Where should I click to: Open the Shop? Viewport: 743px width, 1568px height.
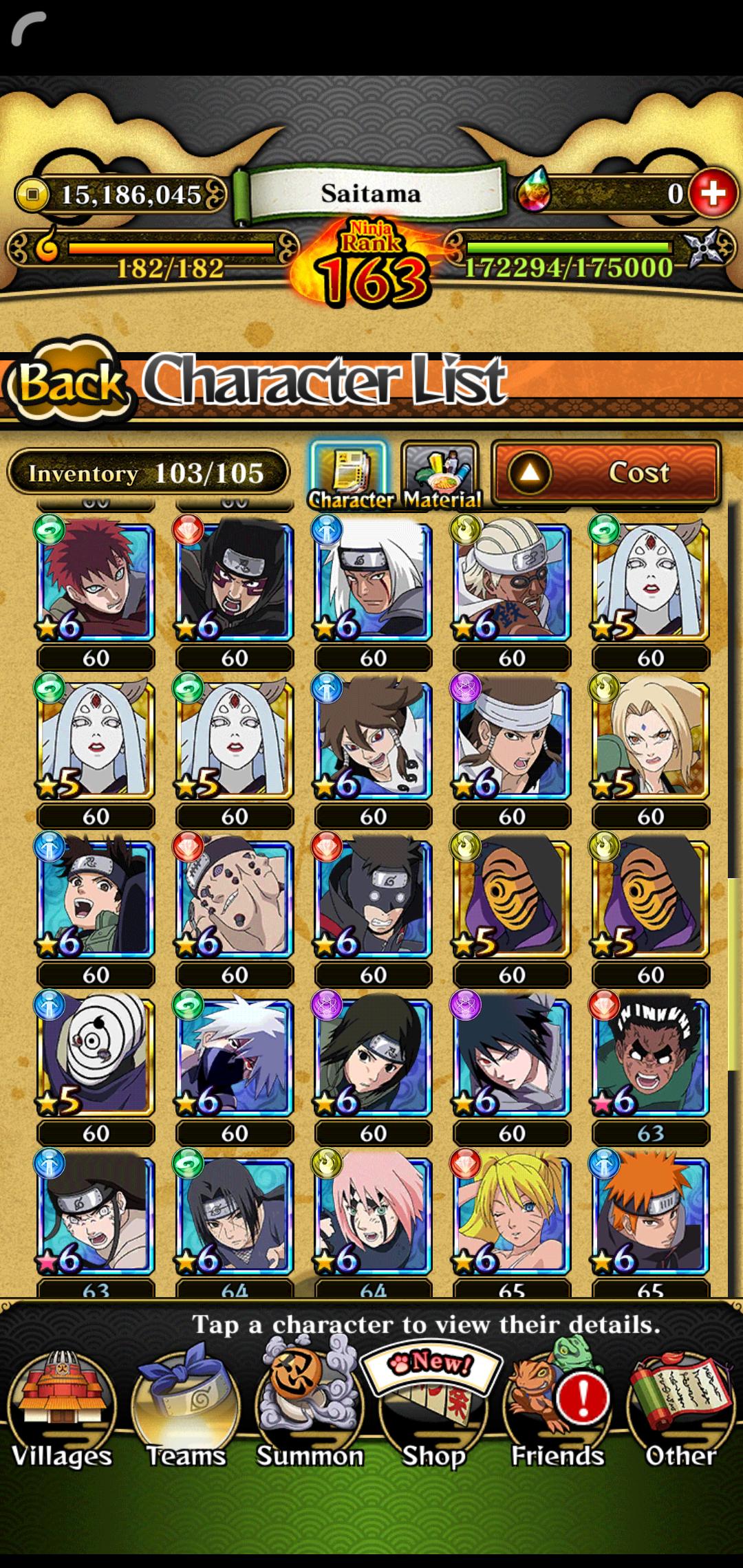(x=433, y=1410)
